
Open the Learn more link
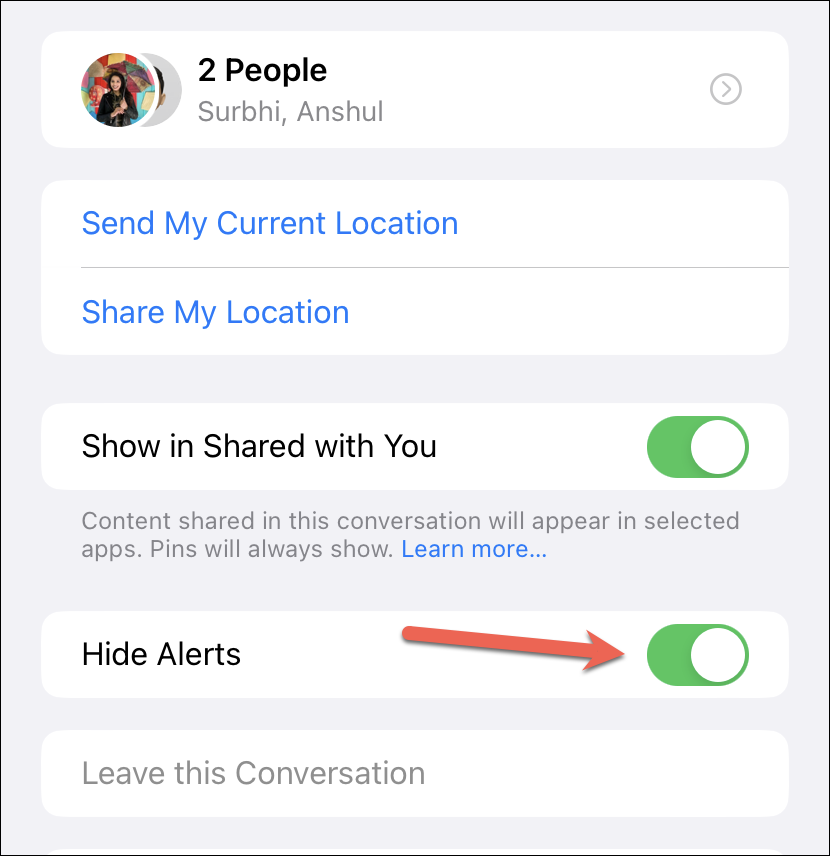point(474,549)
